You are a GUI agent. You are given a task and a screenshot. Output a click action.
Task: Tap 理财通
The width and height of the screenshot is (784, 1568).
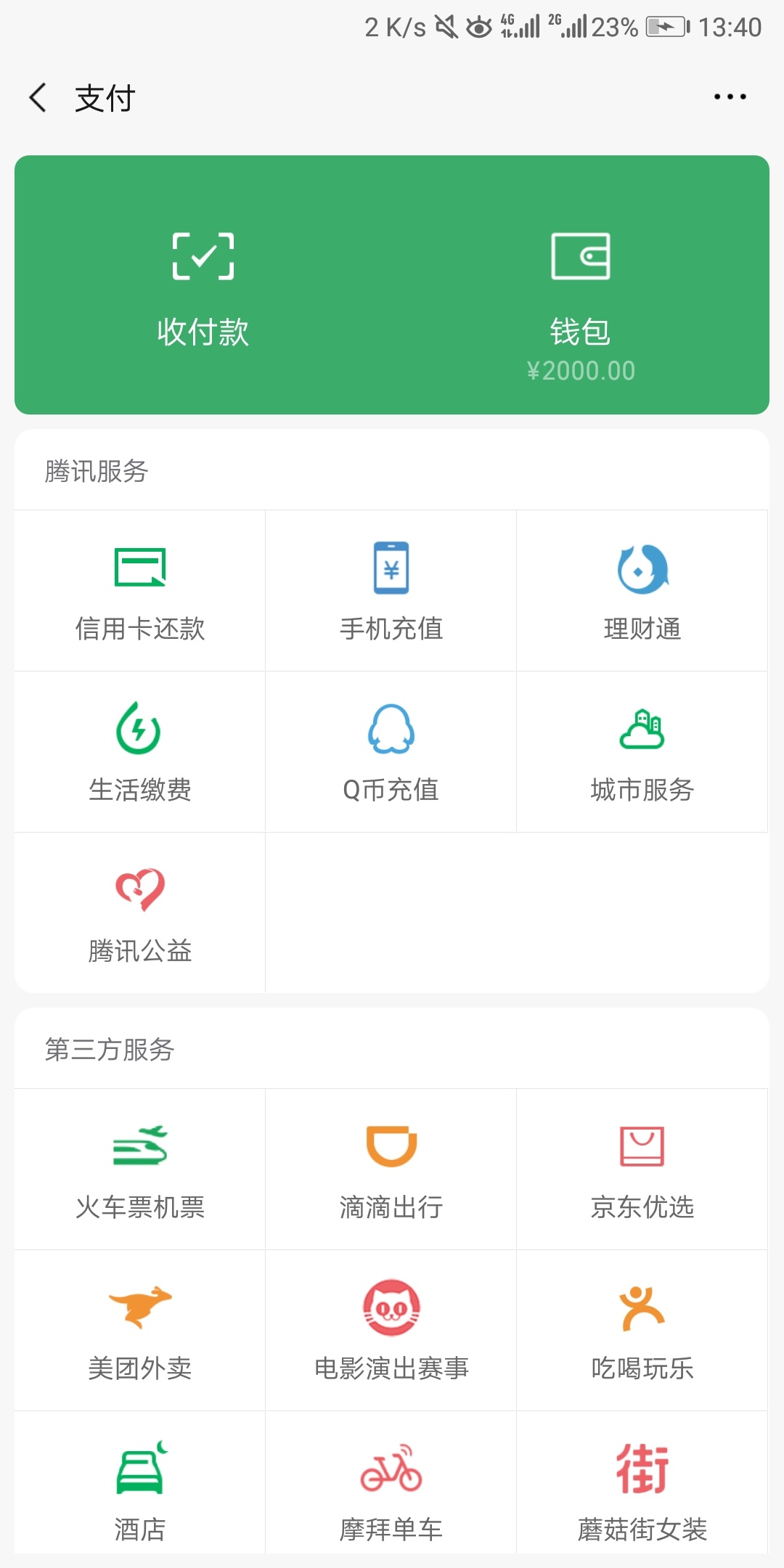pos(642,591)
